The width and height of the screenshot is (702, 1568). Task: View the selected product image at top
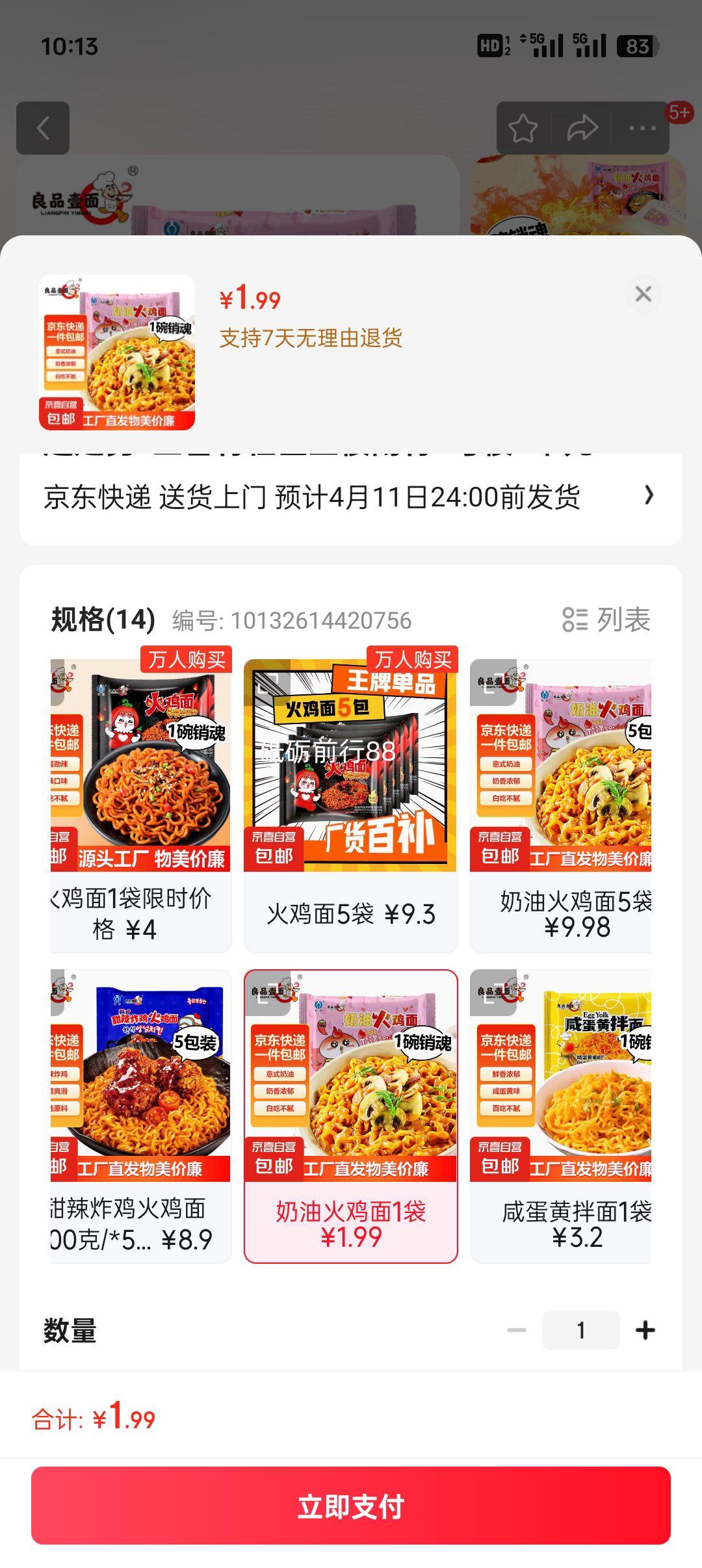point(117,352)
